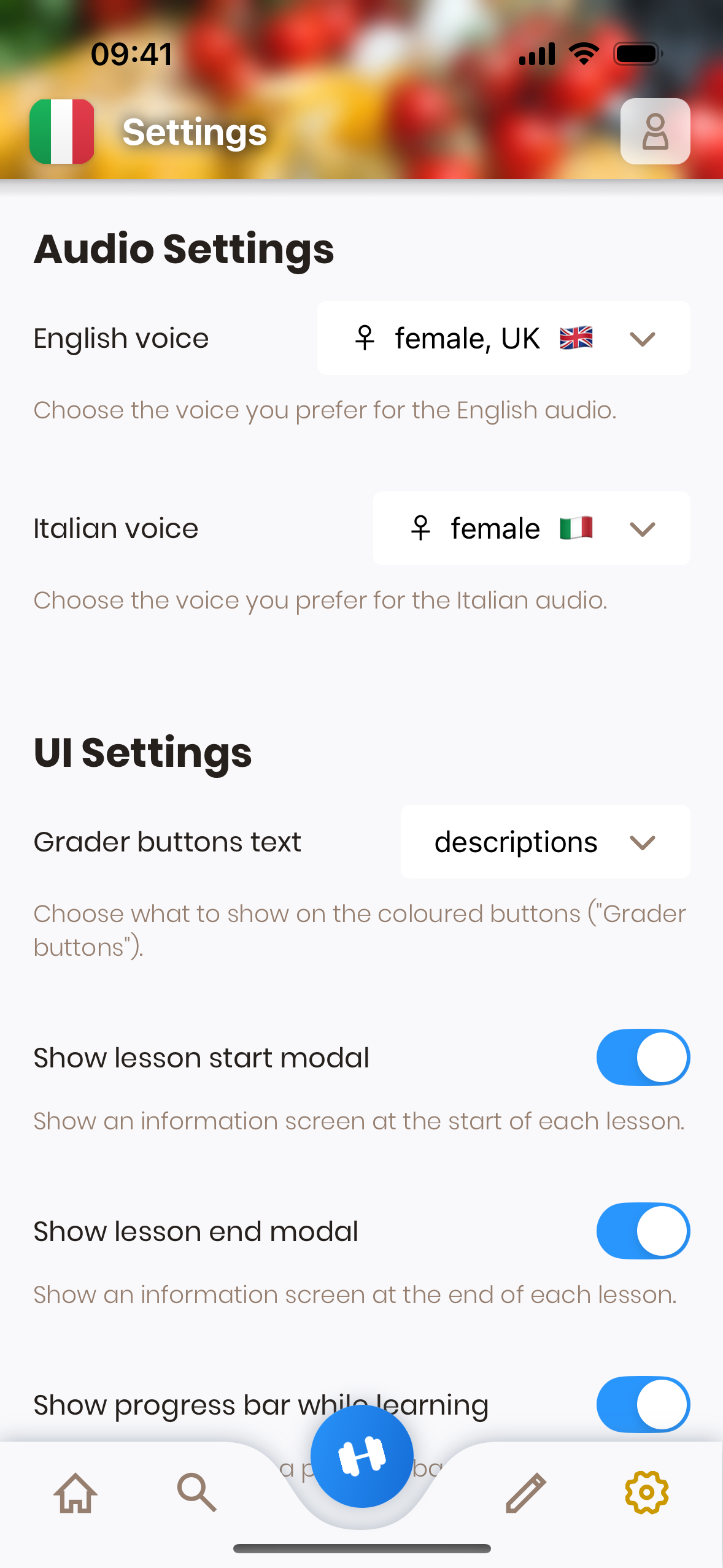Turn off Show lesson end modal
This screenshot has width=723, height=1568.
643,1231
